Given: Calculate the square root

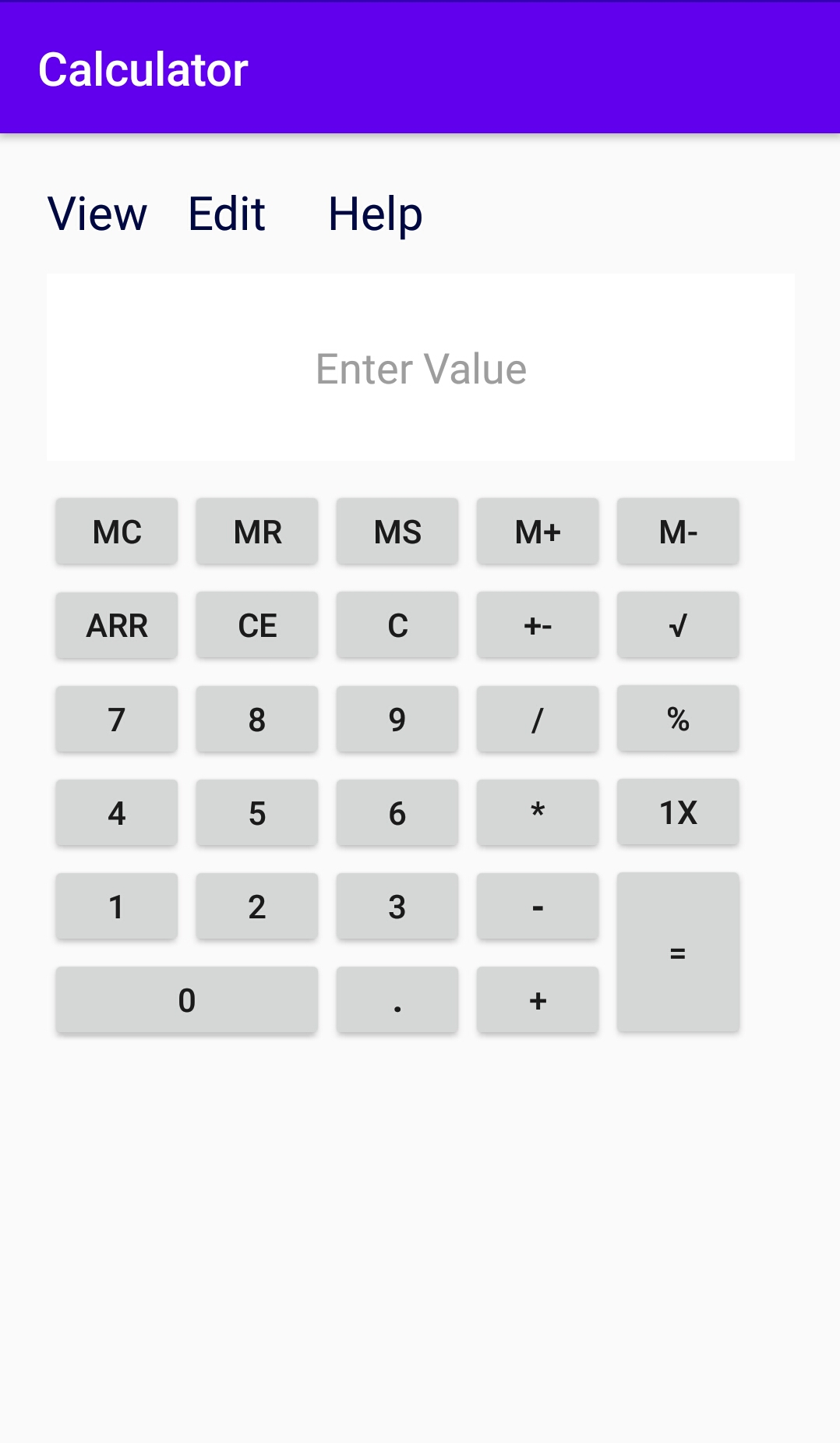Looking at the screenshot, I should 678,625.
